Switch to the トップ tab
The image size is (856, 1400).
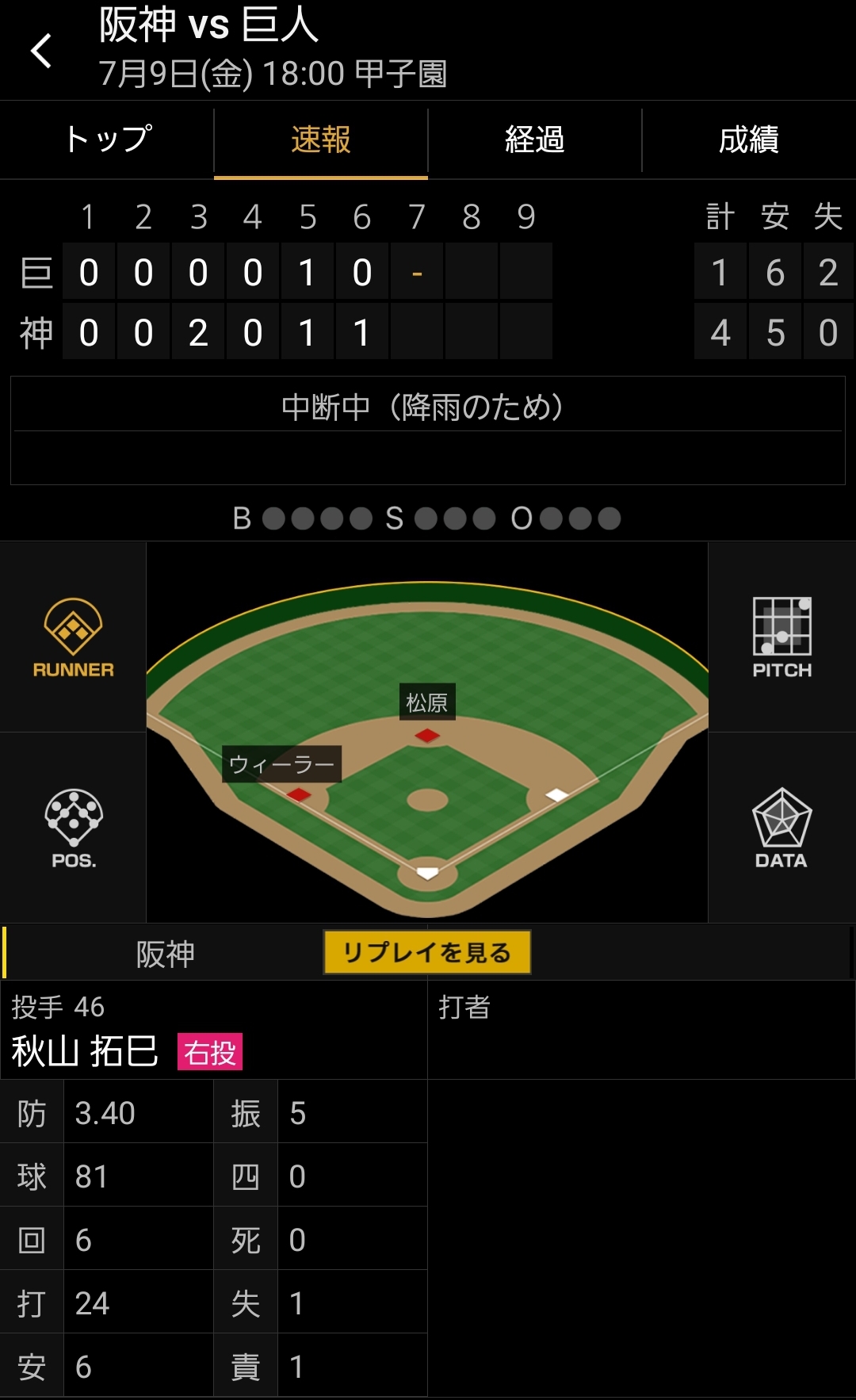click(x=107, y=140)
